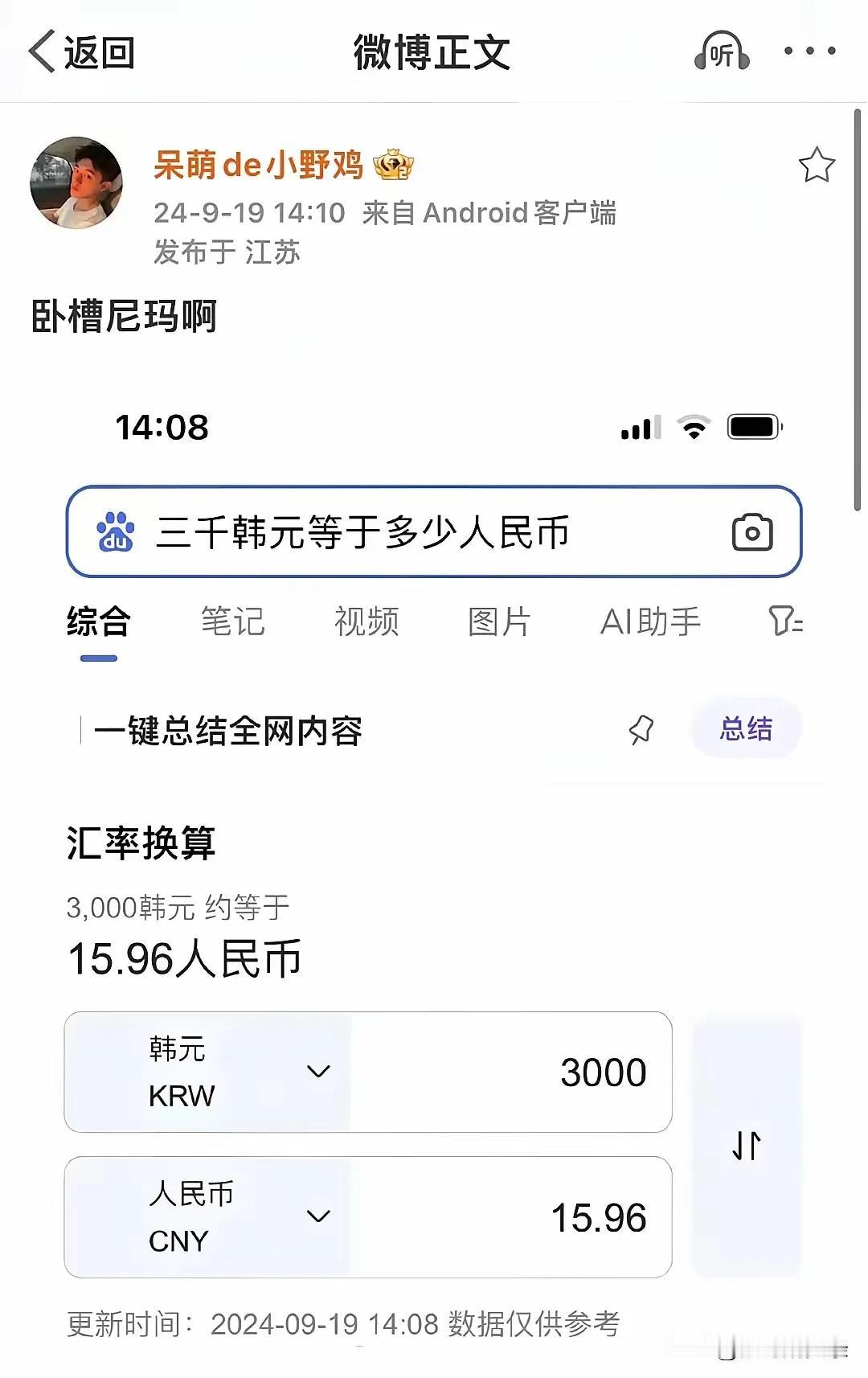868x1378 pixels.
Task: Toggle the star to favorite this post
Action: tap(818, 162)
